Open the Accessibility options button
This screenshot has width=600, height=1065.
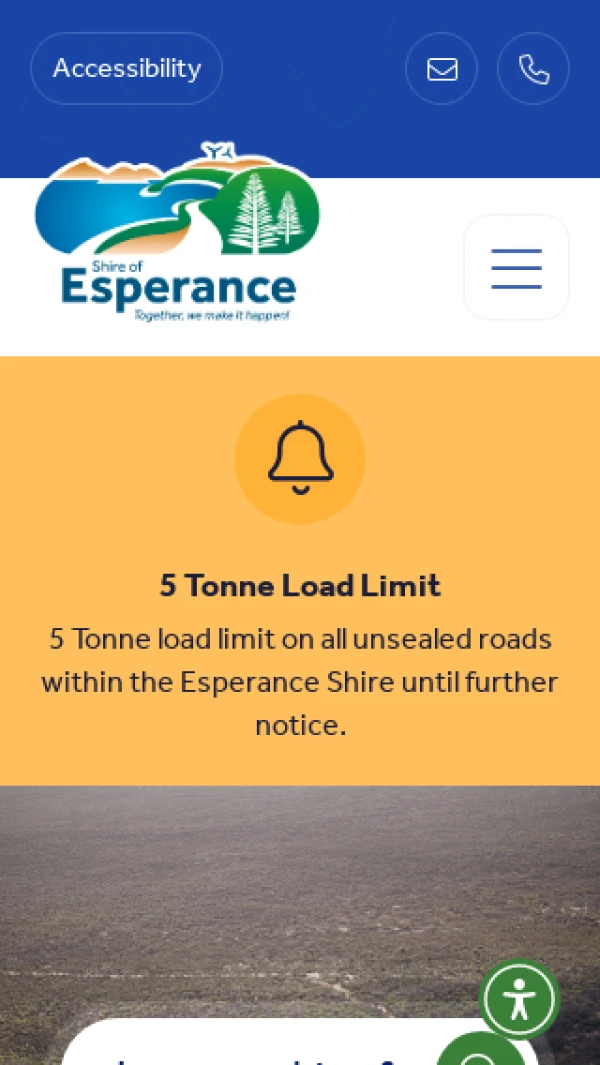pyautogui.click(x=126, y=68)
